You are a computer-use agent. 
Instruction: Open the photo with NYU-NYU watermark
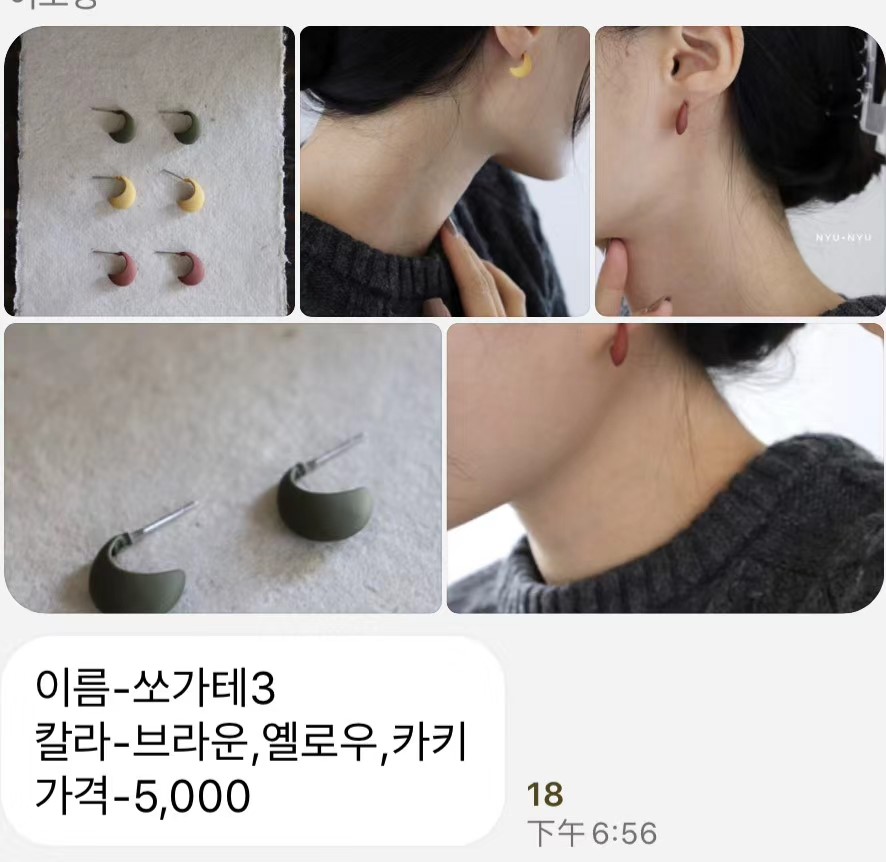click(740, 171)
